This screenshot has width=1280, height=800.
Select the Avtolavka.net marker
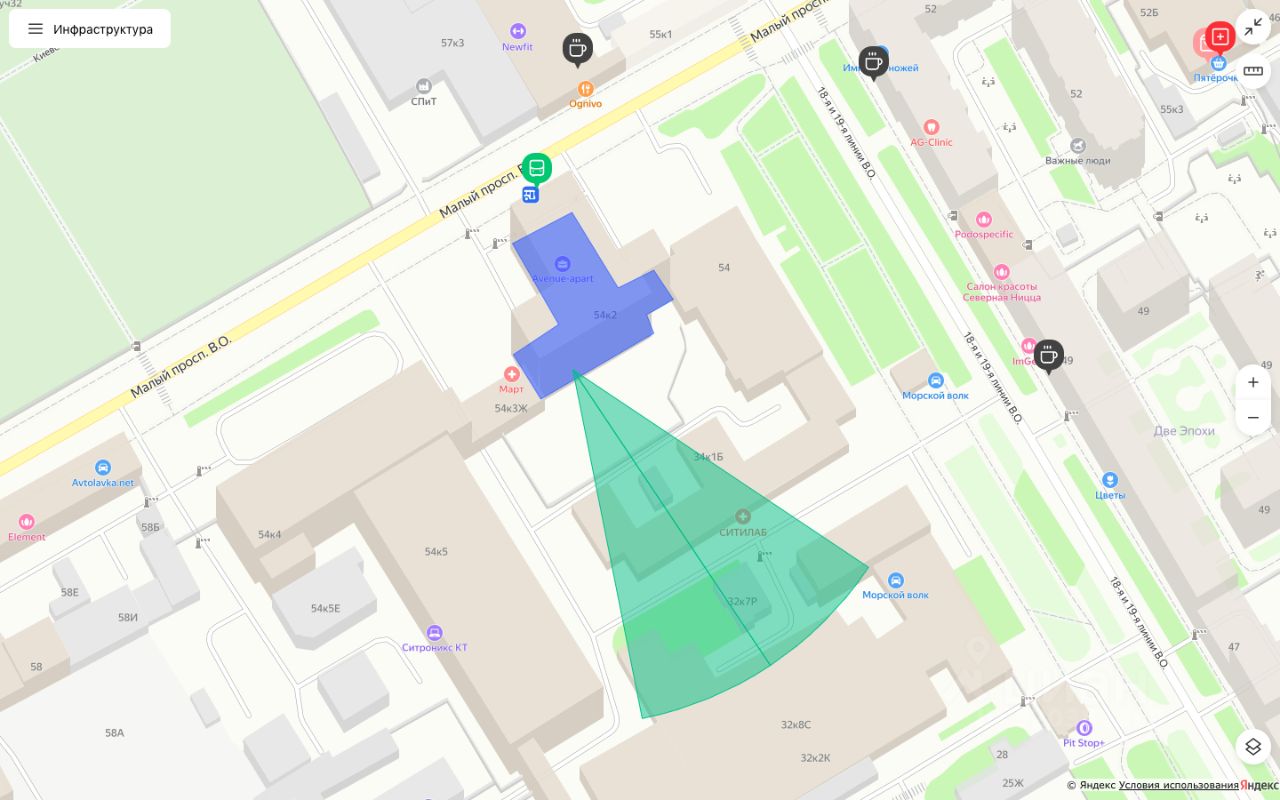pos(102,468)
